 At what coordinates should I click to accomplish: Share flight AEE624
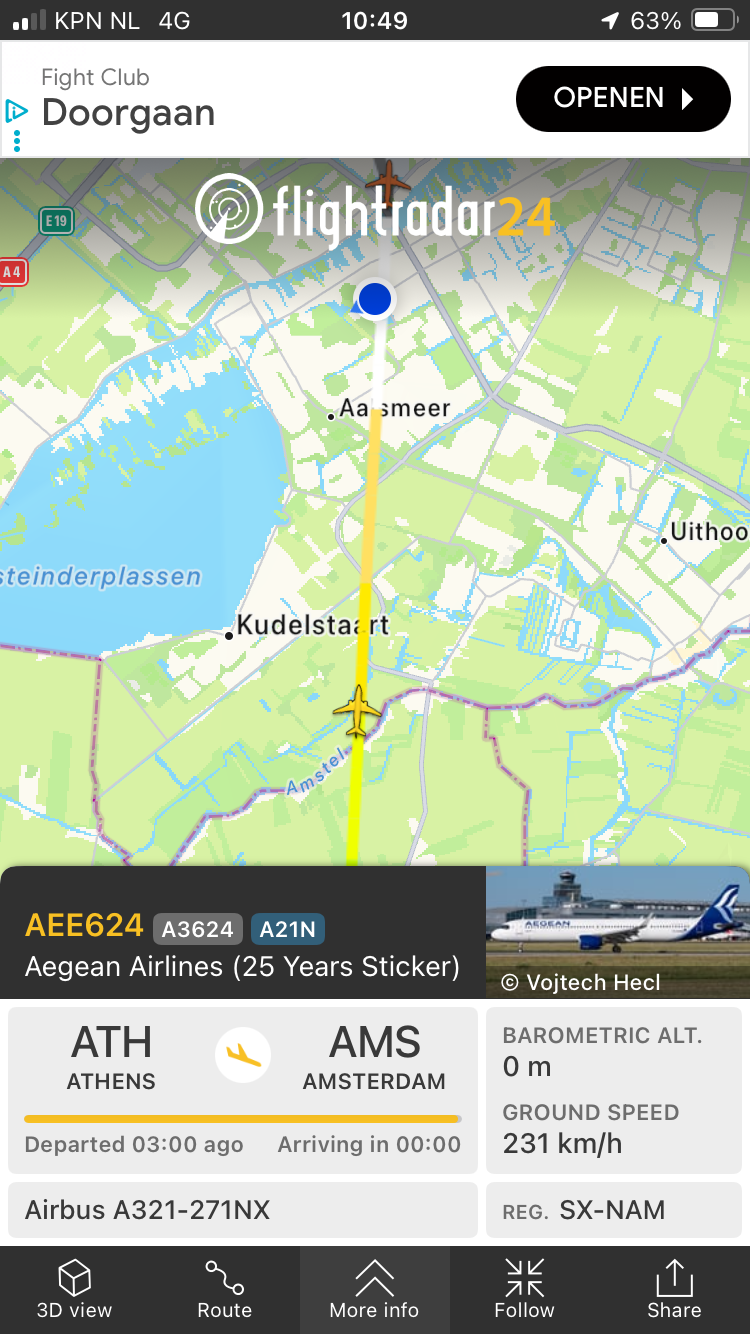pyautogui.click(x=674, y=1290)
